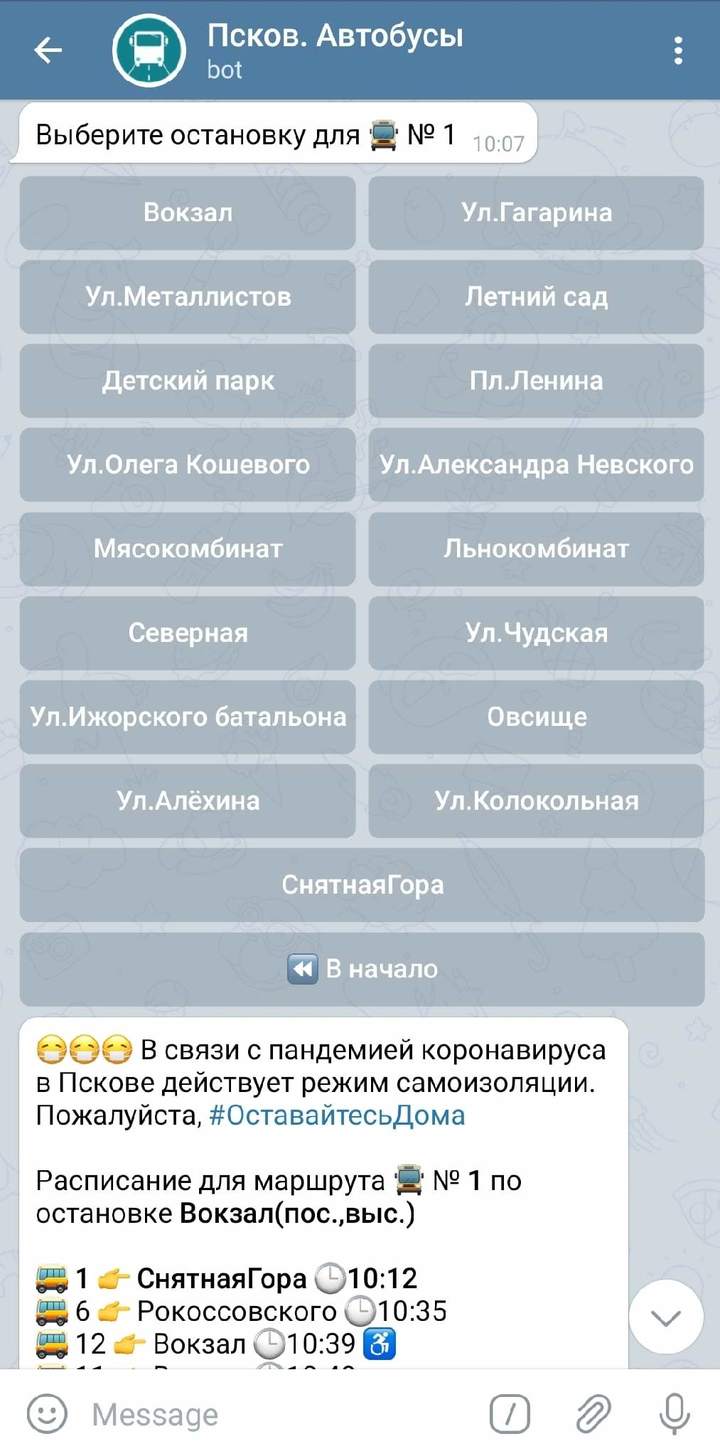Select the Льнокомбинат stop
720x1456 pixels.
point(537,549)
